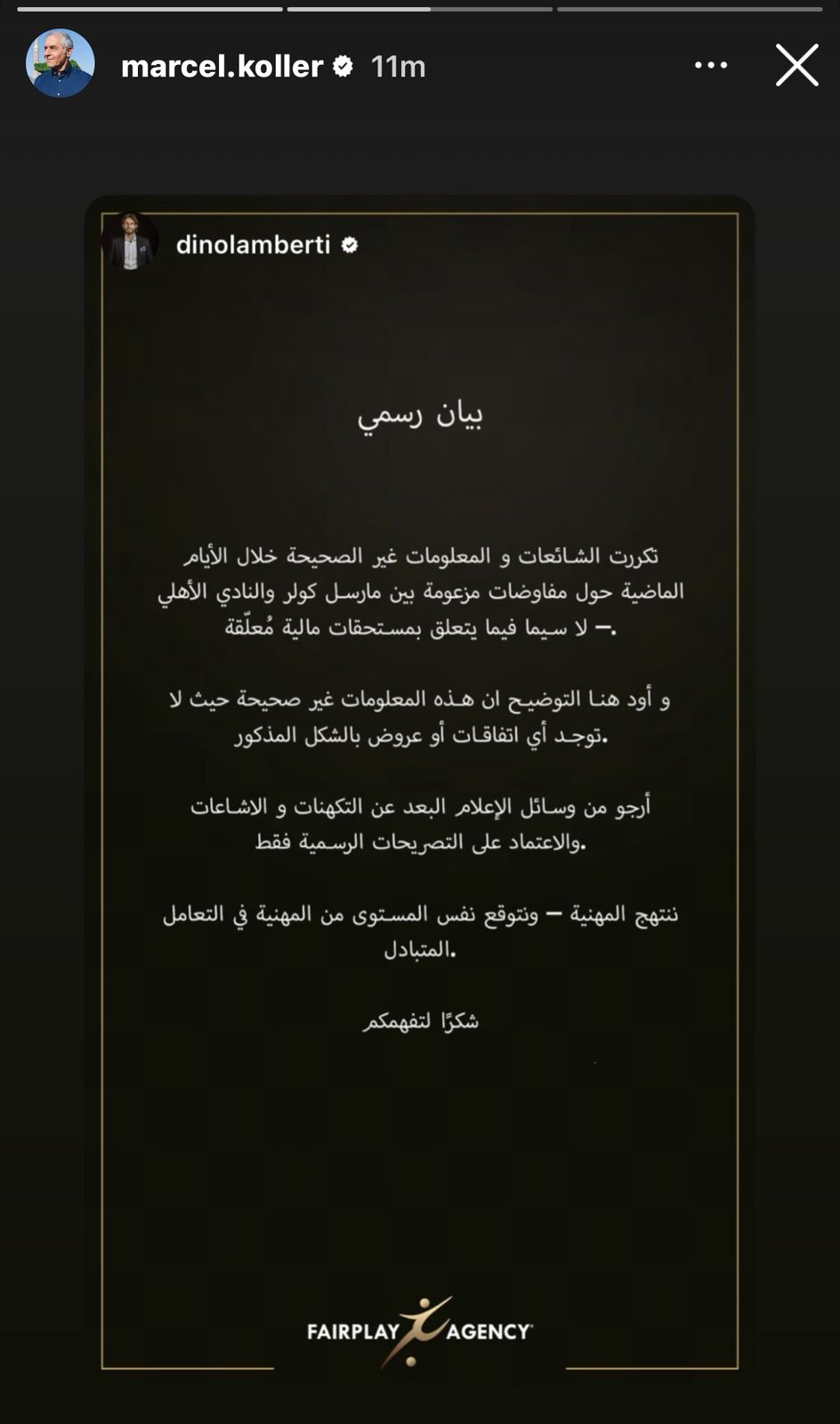The image size is (840, 1424).
Task: Close the story viewer
Action: pyautogui.click(x=796, y=65)
